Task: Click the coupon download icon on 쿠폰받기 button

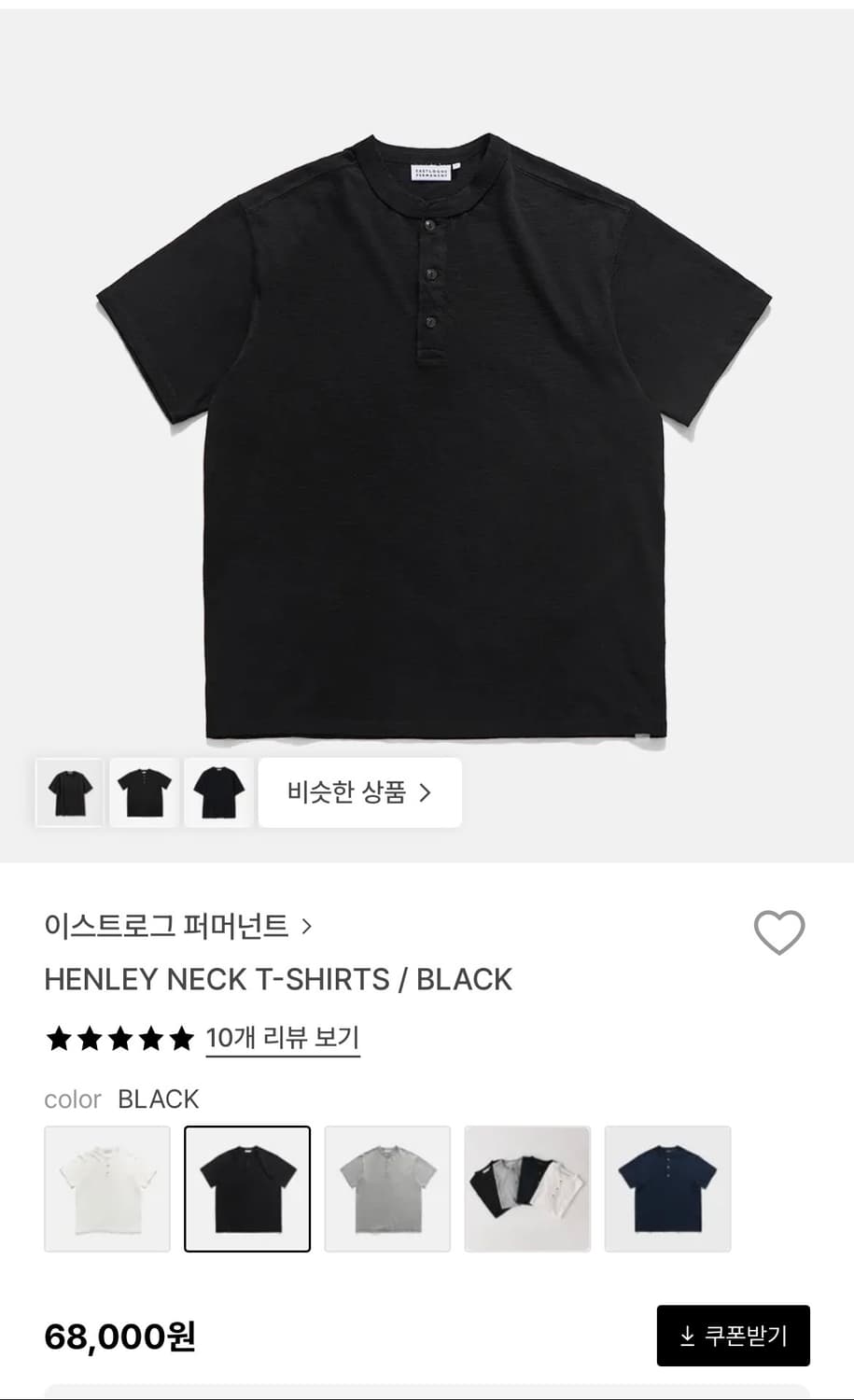Action: [x=690, y=1335]
